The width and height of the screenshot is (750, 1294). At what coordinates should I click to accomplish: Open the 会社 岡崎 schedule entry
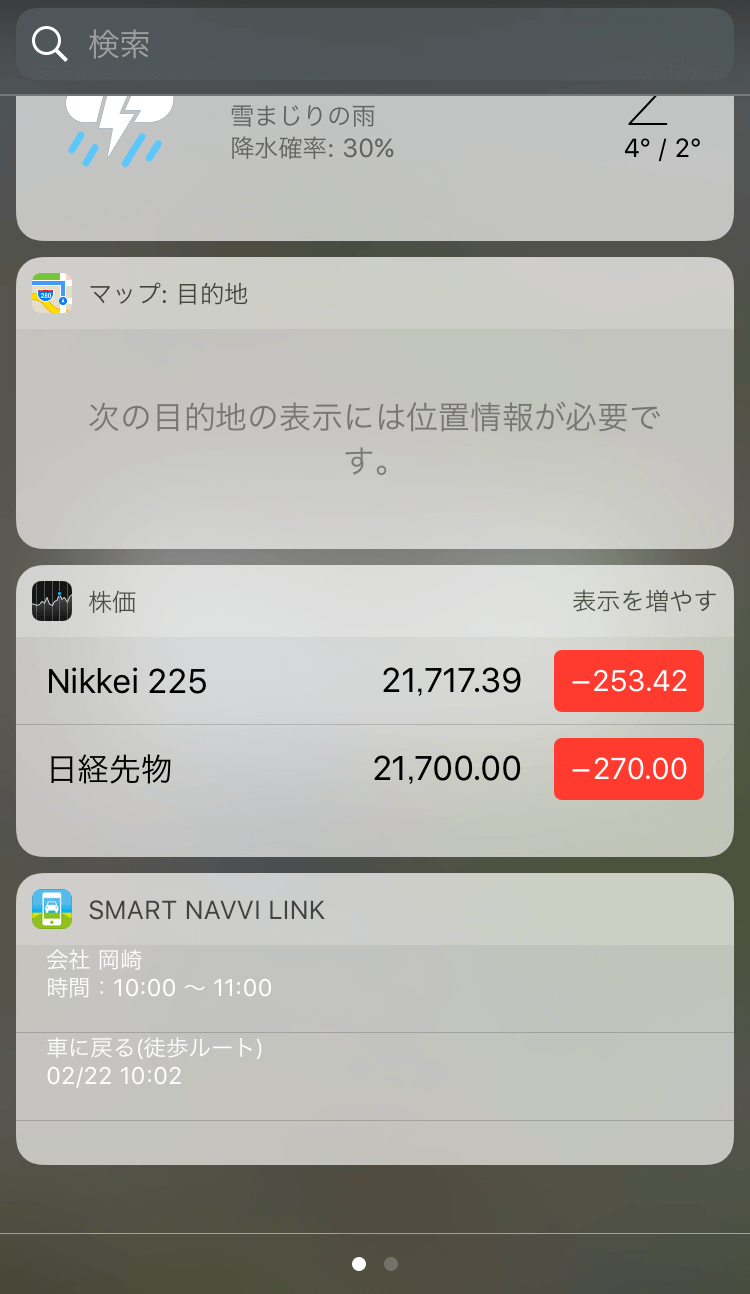375,975
